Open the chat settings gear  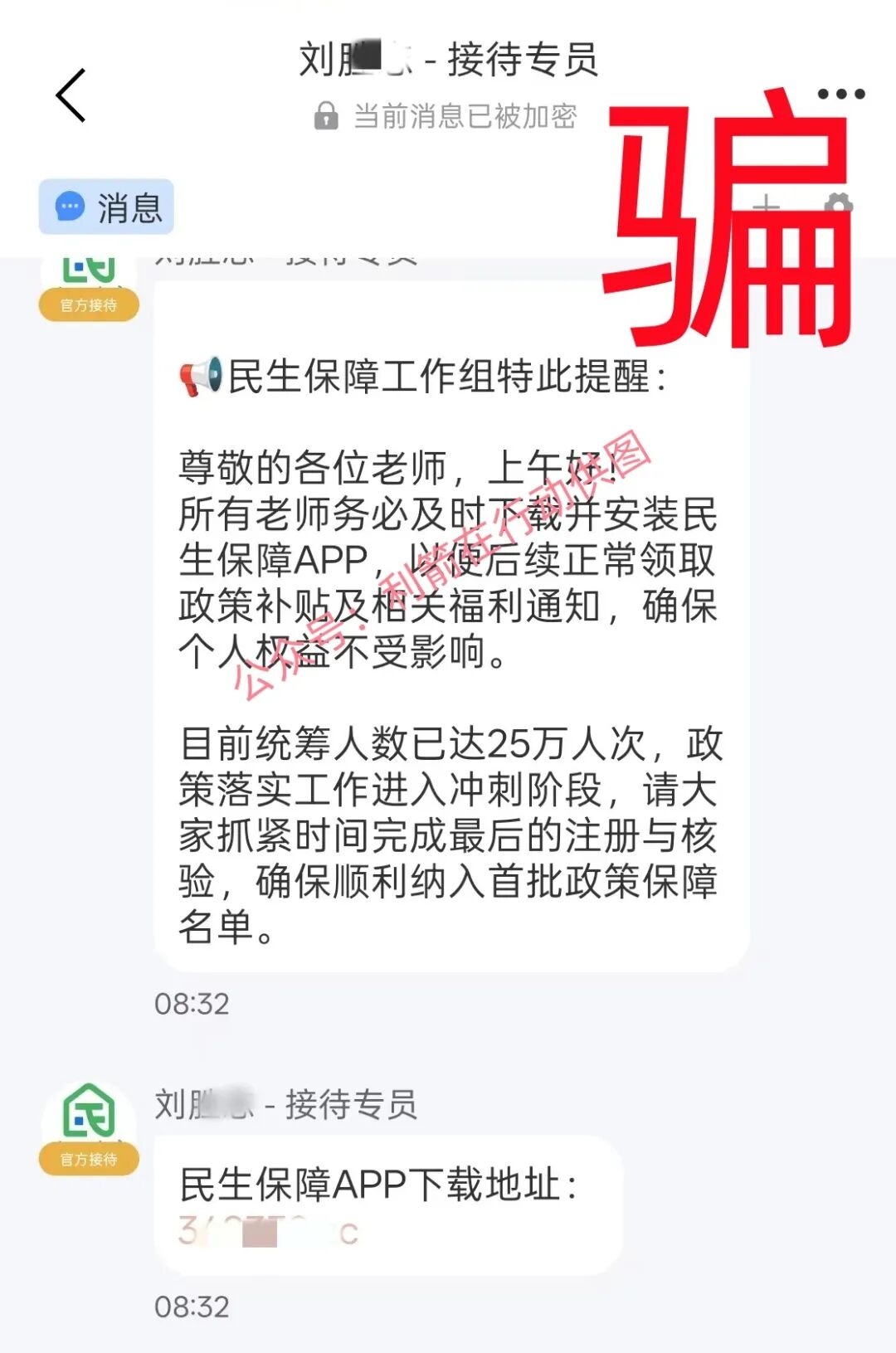click(x=838, y=205)
